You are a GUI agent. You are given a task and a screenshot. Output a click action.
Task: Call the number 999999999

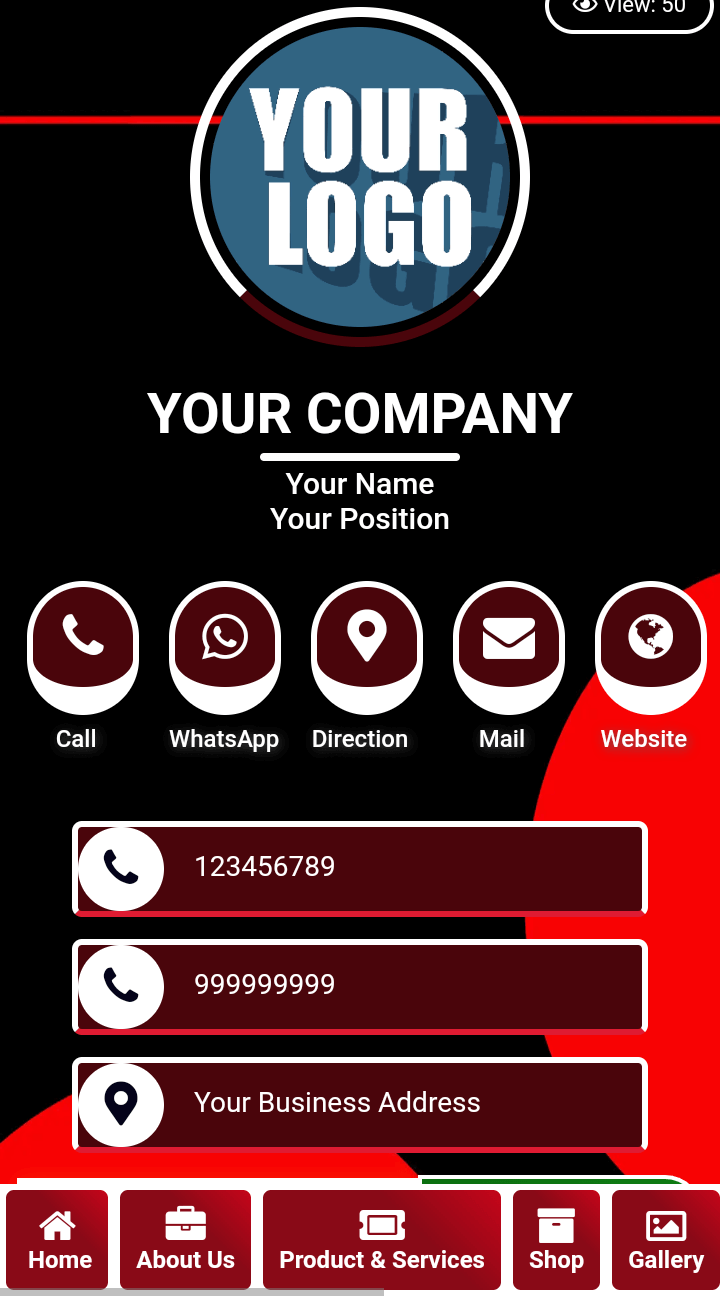pos(360,986)
